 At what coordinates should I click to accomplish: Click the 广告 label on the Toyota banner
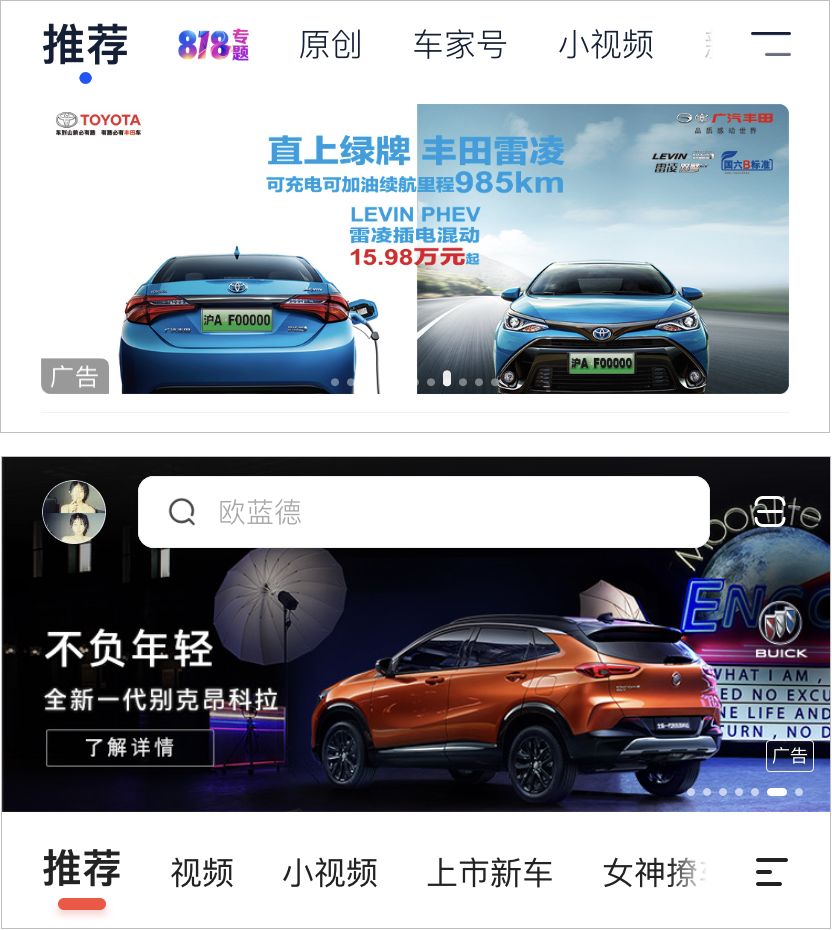(75, 376)
